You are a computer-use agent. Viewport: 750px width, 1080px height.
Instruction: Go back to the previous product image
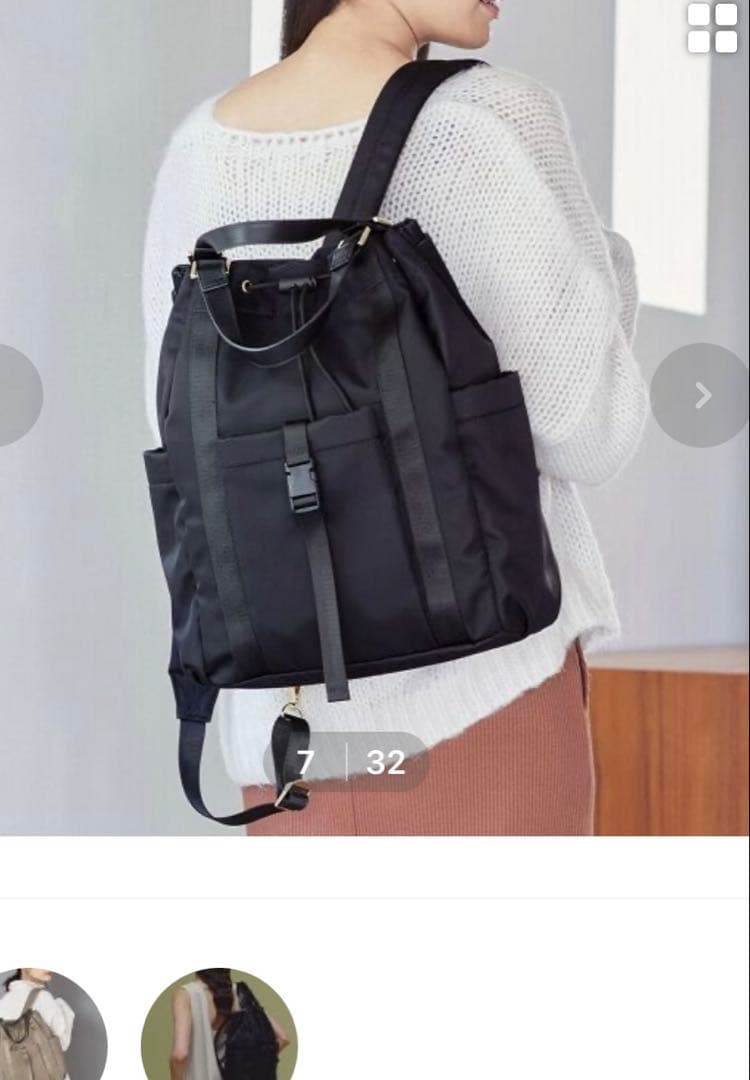(x=16, y=395)
